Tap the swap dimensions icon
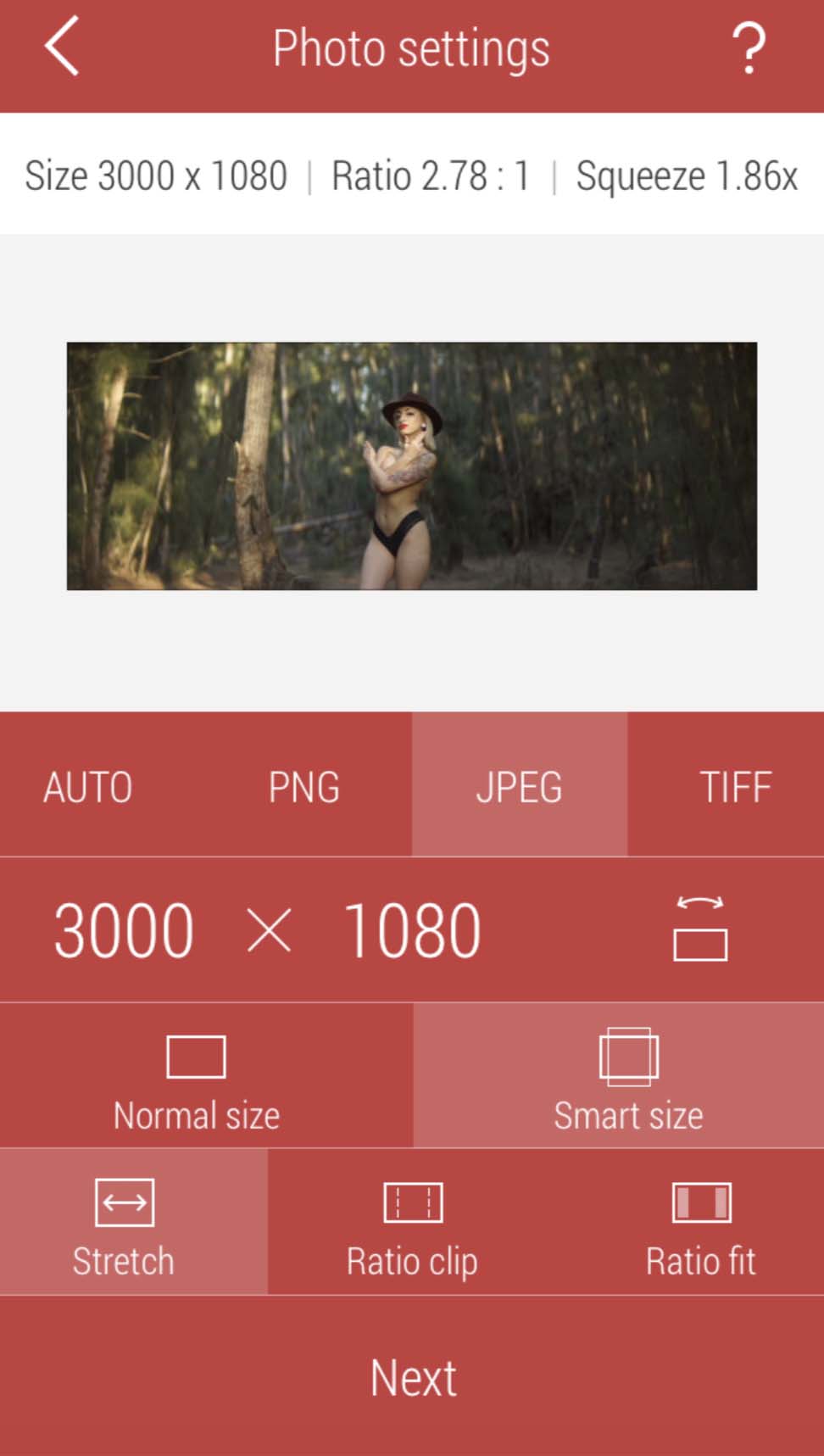Screen dimensions: 824x1456 (700, 929)
